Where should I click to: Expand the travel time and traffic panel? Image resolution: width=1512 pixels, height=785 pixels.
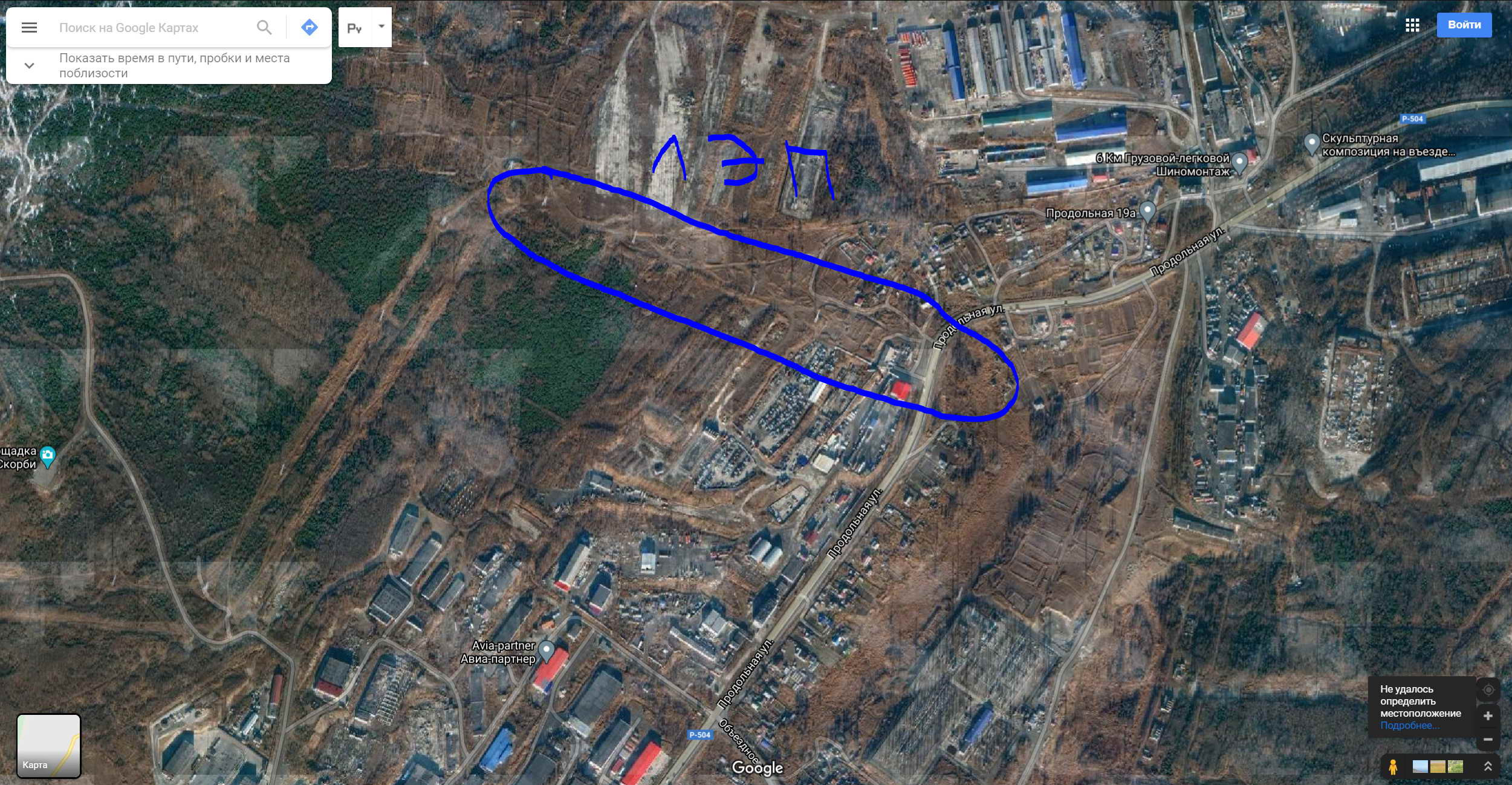(x=29, y=65)
